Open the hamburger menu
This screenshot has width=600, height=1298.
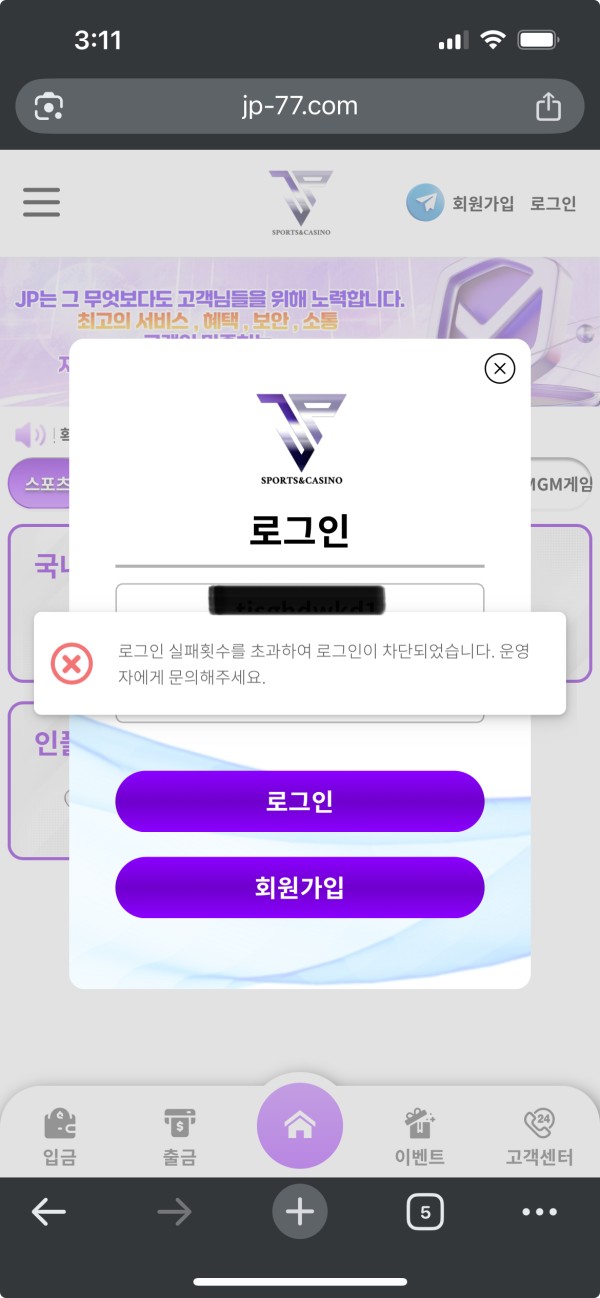tap(42, 203)
